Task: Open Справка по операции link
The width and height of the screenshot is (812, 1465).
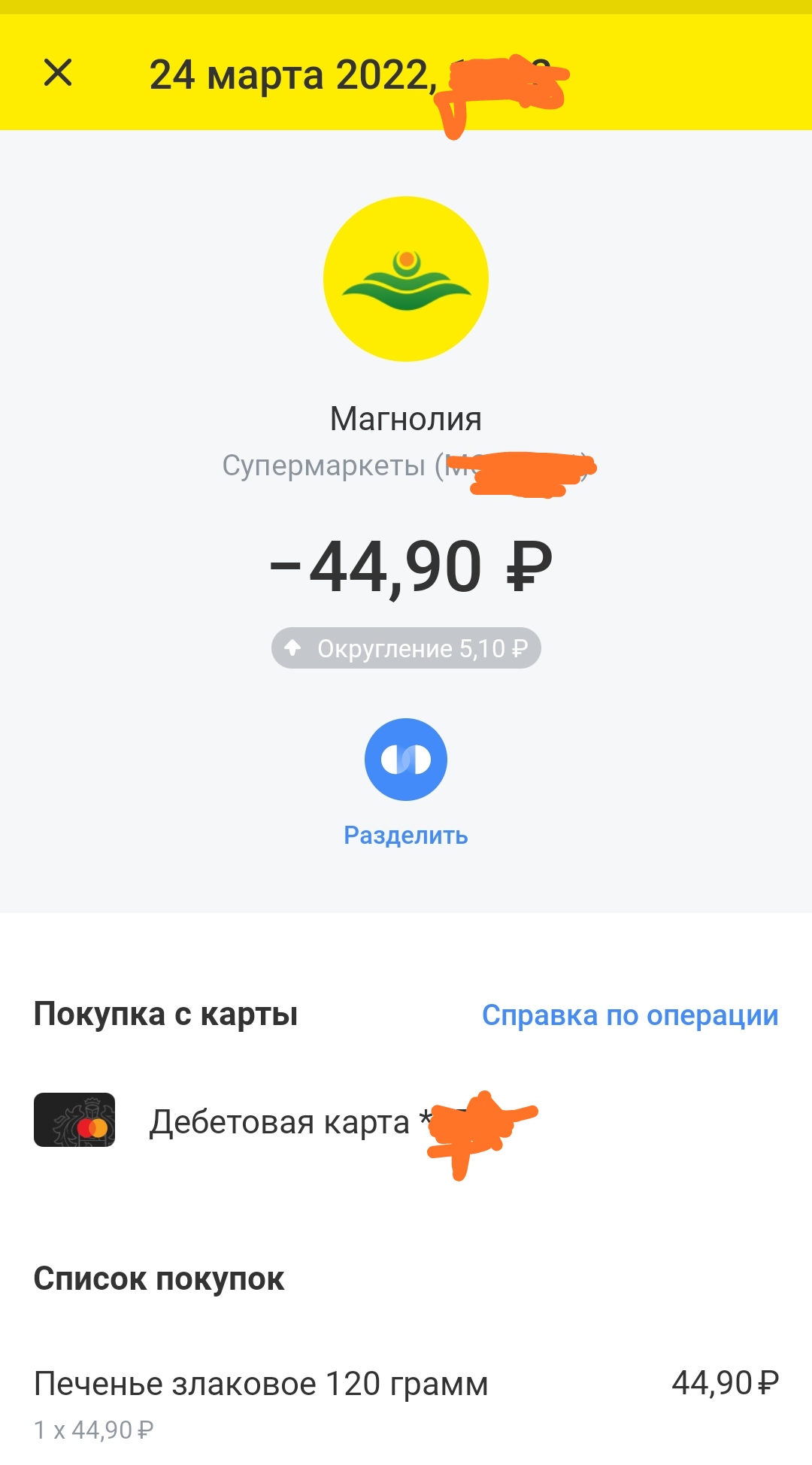Action: (x=630, y=1015)
